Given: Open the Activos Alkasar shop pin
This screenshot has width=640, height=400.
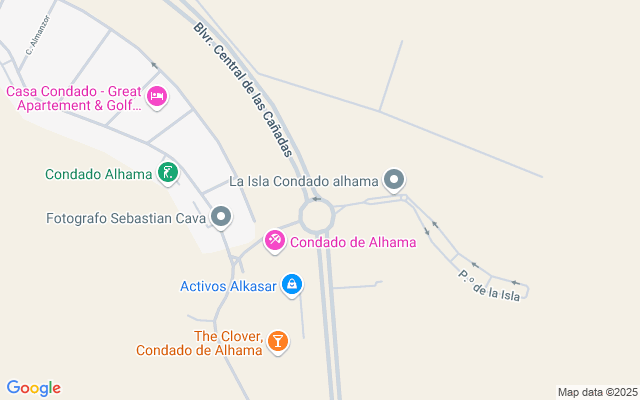Looking at the screenshot, I should [x=292, y=285].
